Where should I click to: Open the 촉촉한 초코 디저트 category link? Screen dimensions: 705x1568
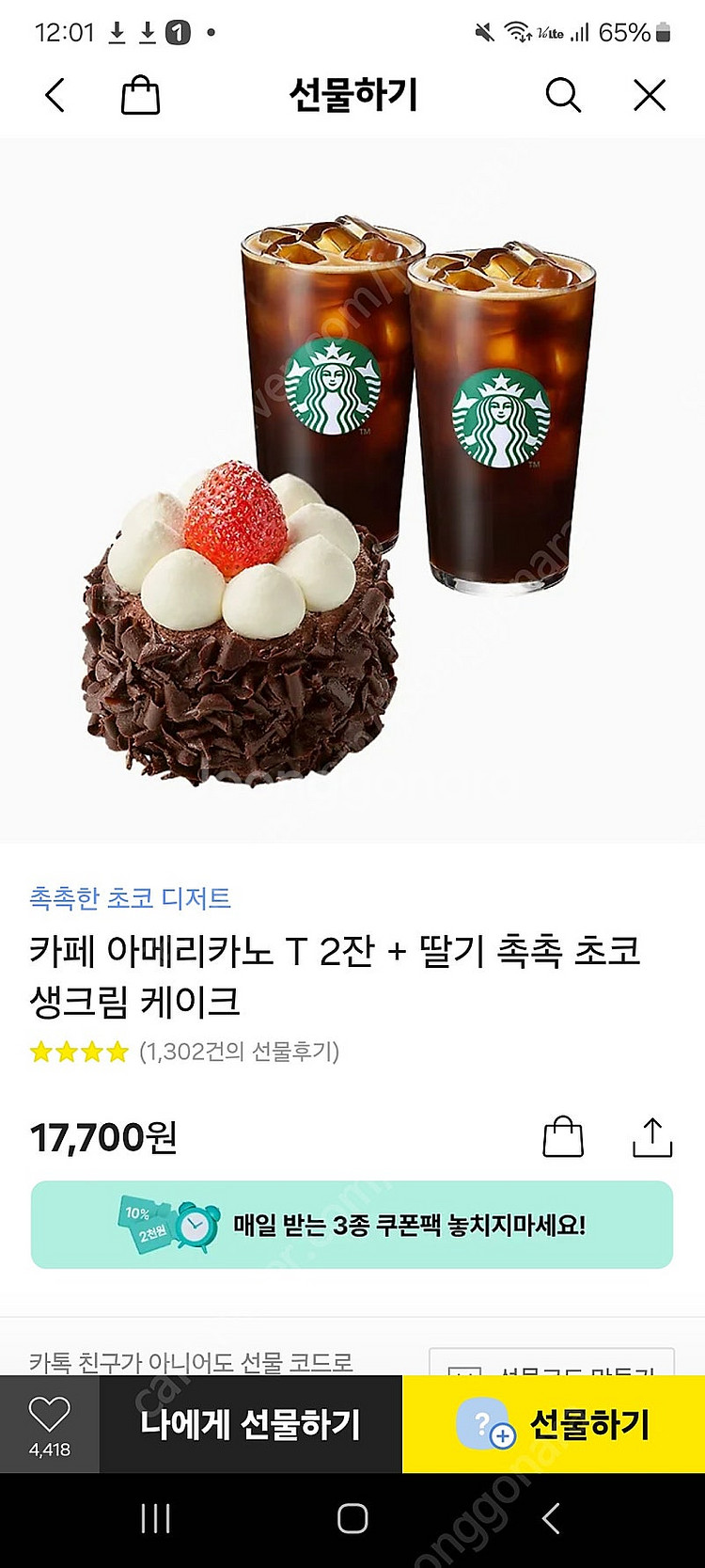click(x=133, y=900)
